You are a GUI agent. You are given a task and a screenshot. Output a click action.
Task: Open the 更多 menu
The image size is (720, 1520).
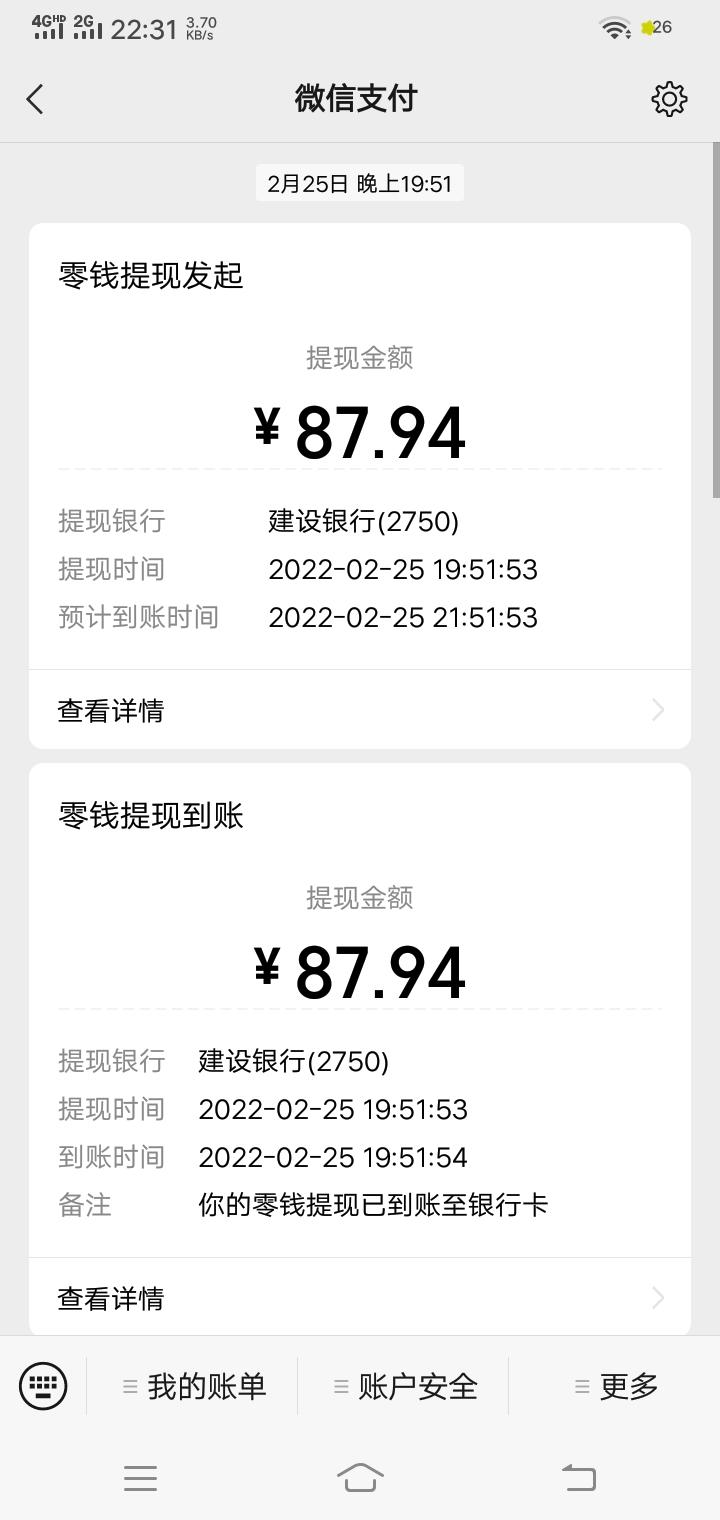[615, 1386]
